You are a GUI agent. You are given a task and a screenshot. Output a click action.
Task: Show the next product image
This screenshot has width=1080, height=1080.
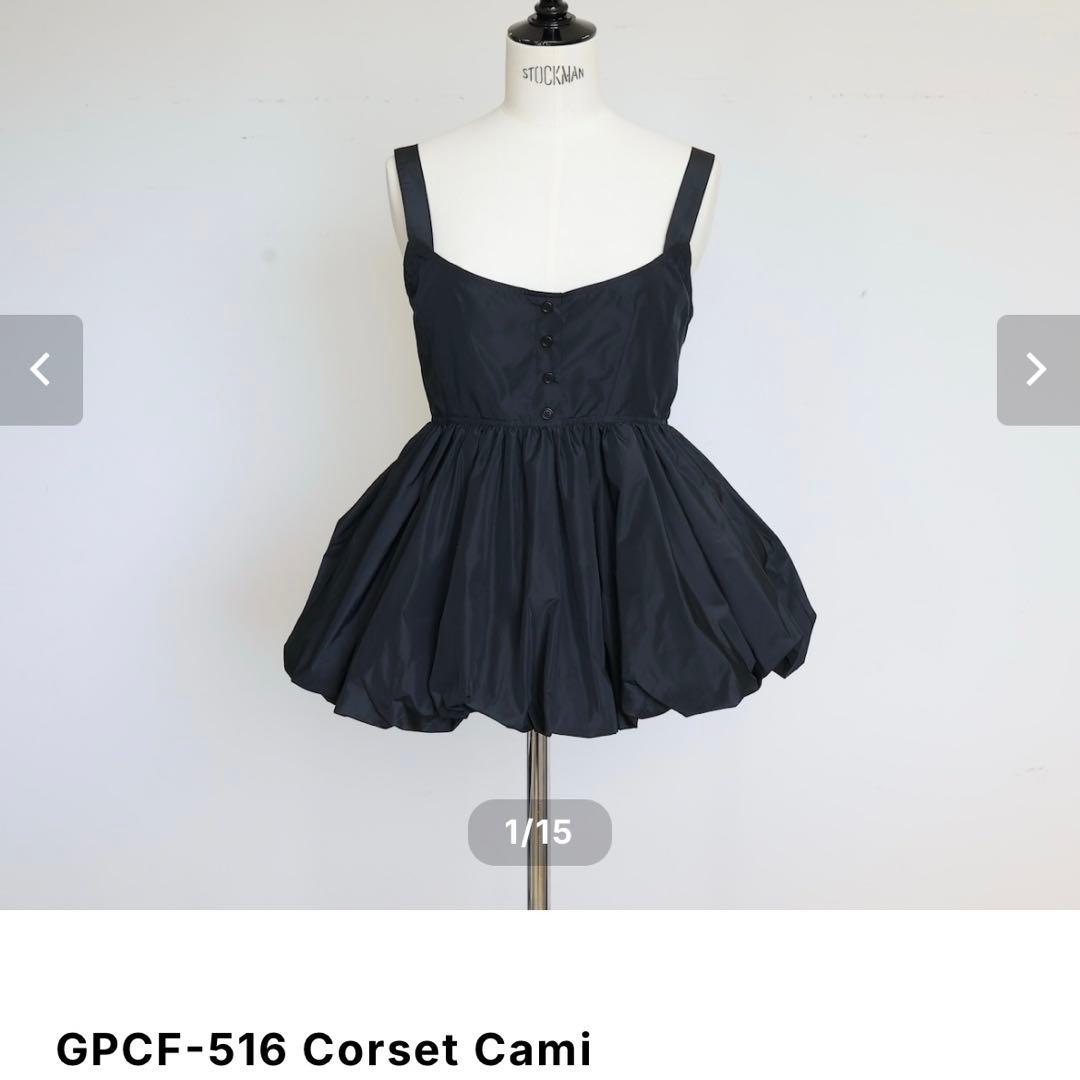click(x=1037, y=370)
